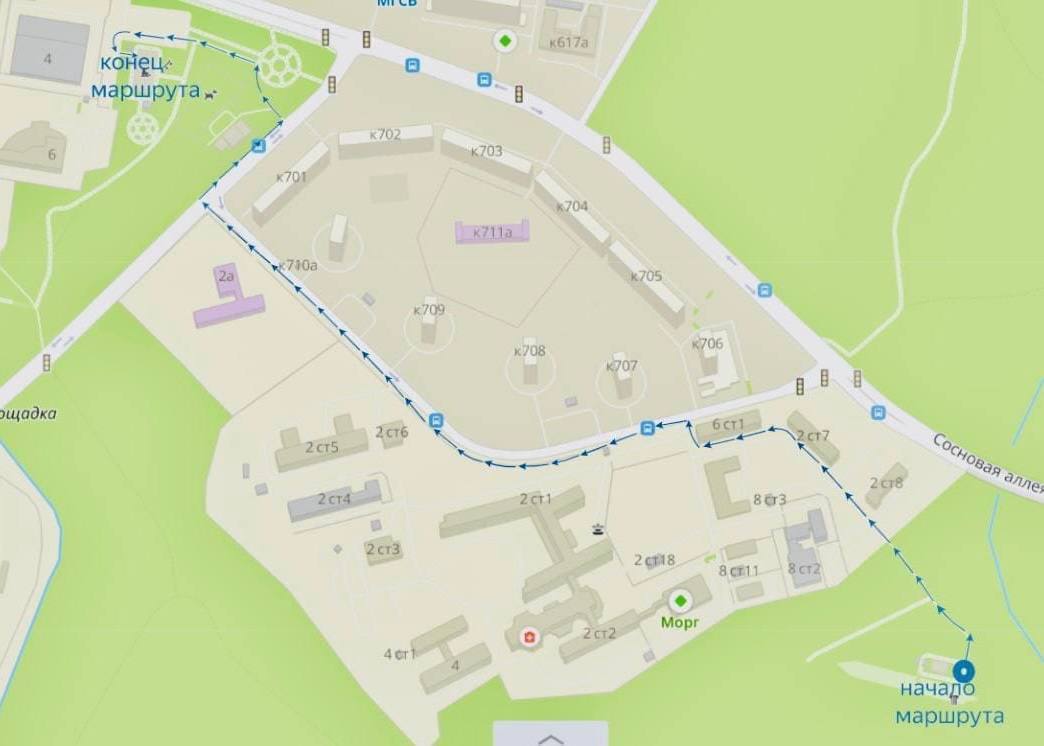The height and width of the screenshot is (746, 1044).
Task: Open the Морг place marker
Action: [681, 601]
